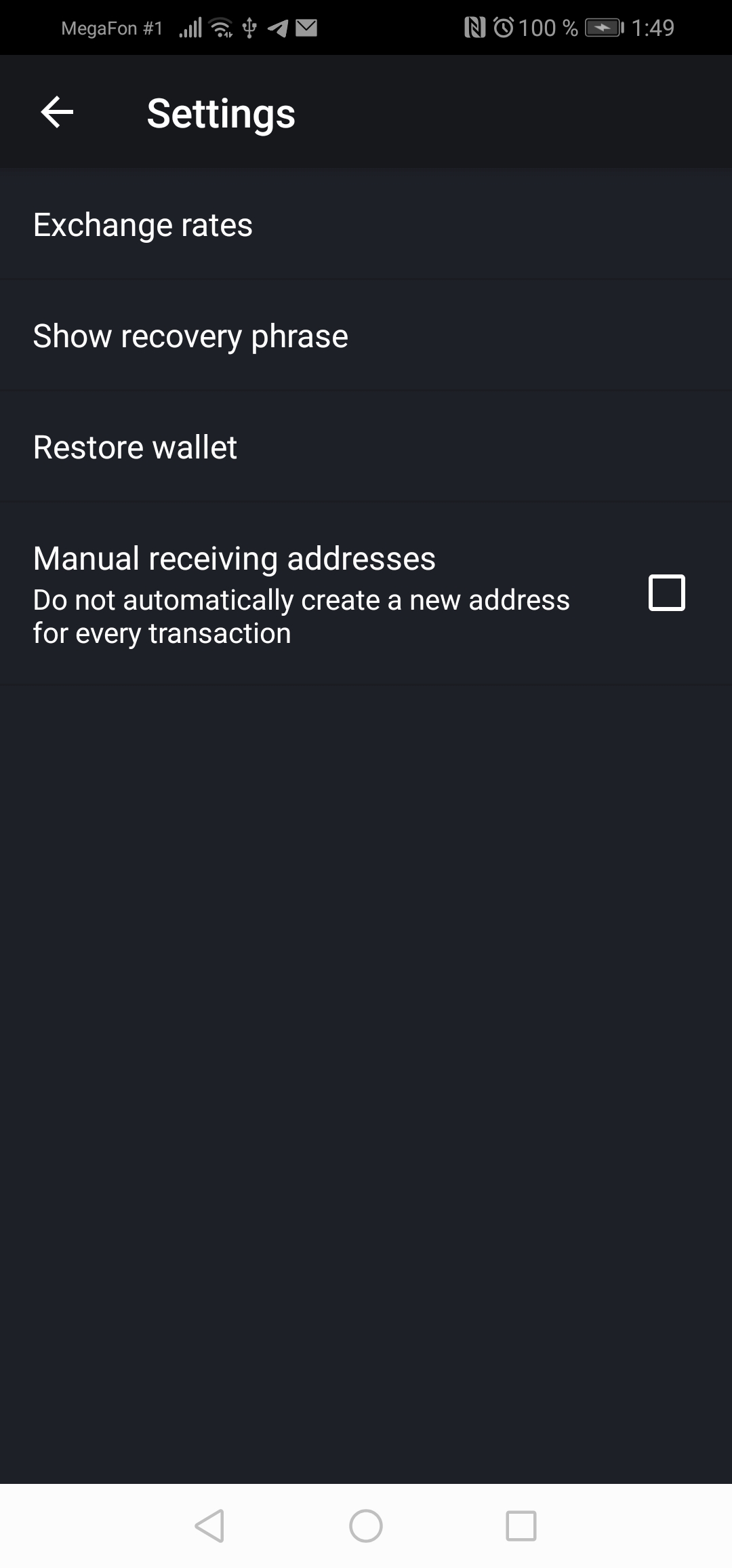Toggle Manual receiving addresses off after enabling
This screenshot has height=1568, width=732.
667,593
